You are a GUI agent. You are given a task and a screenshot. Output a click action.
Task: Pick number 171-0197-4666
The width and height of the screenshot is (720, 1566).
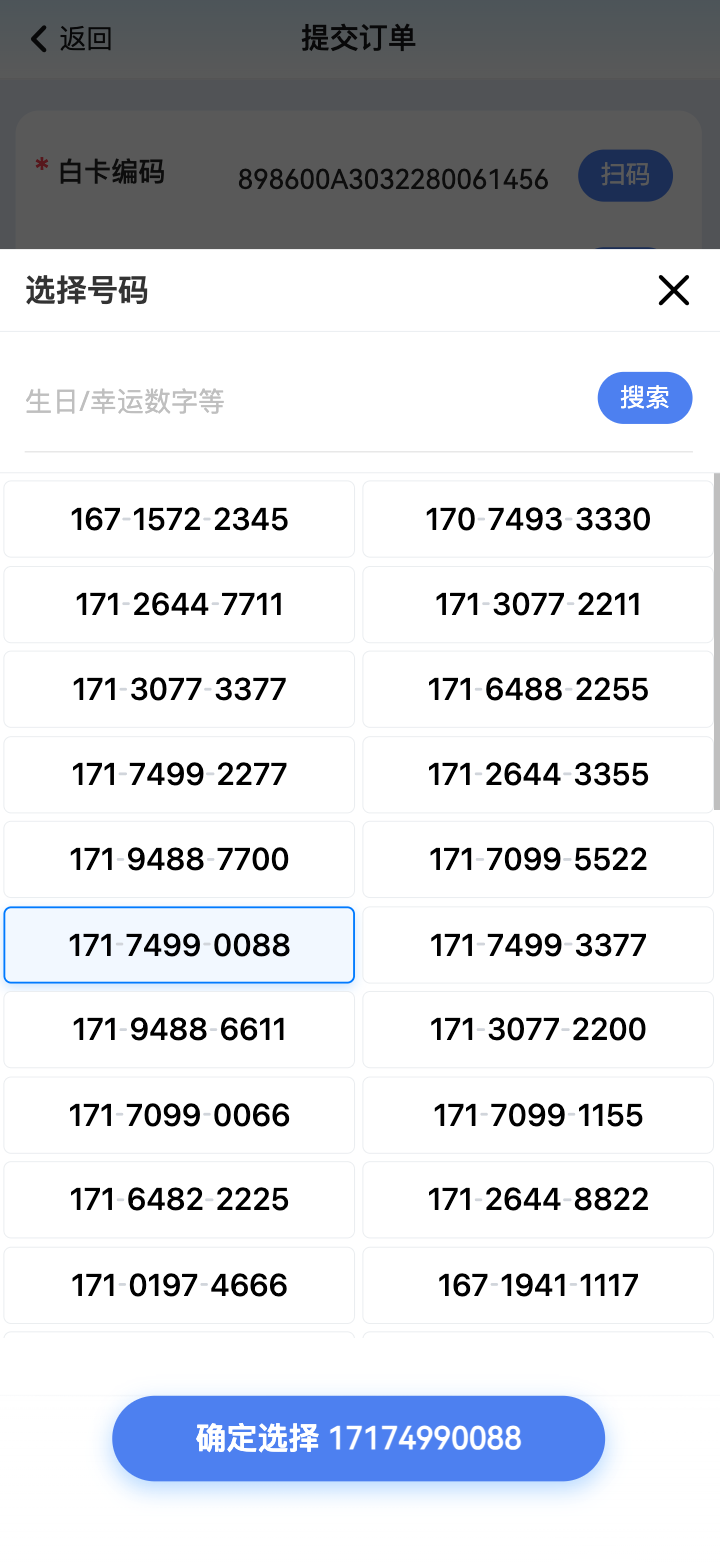[x=179, y=1285]
